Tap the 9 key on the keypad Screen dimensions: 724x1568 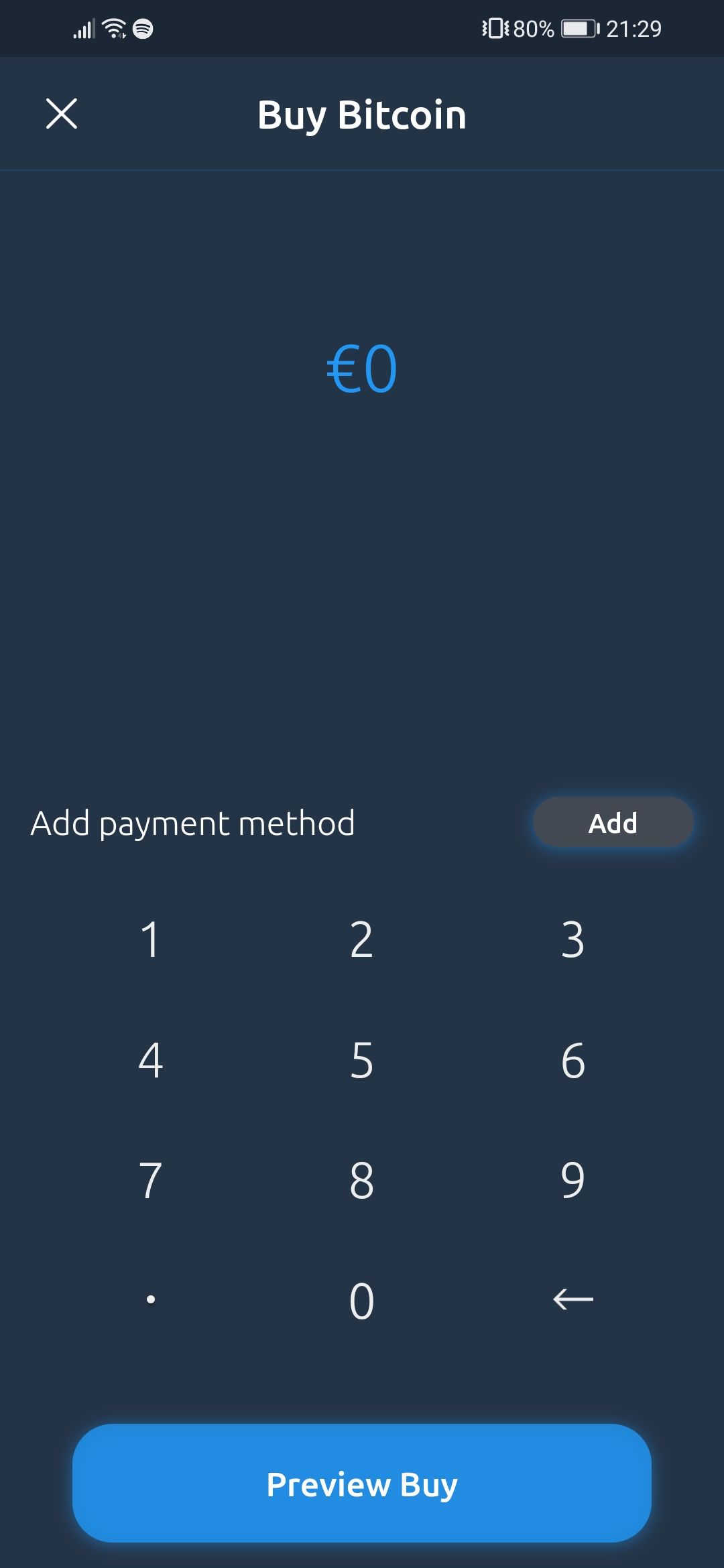click(572, 1180)
